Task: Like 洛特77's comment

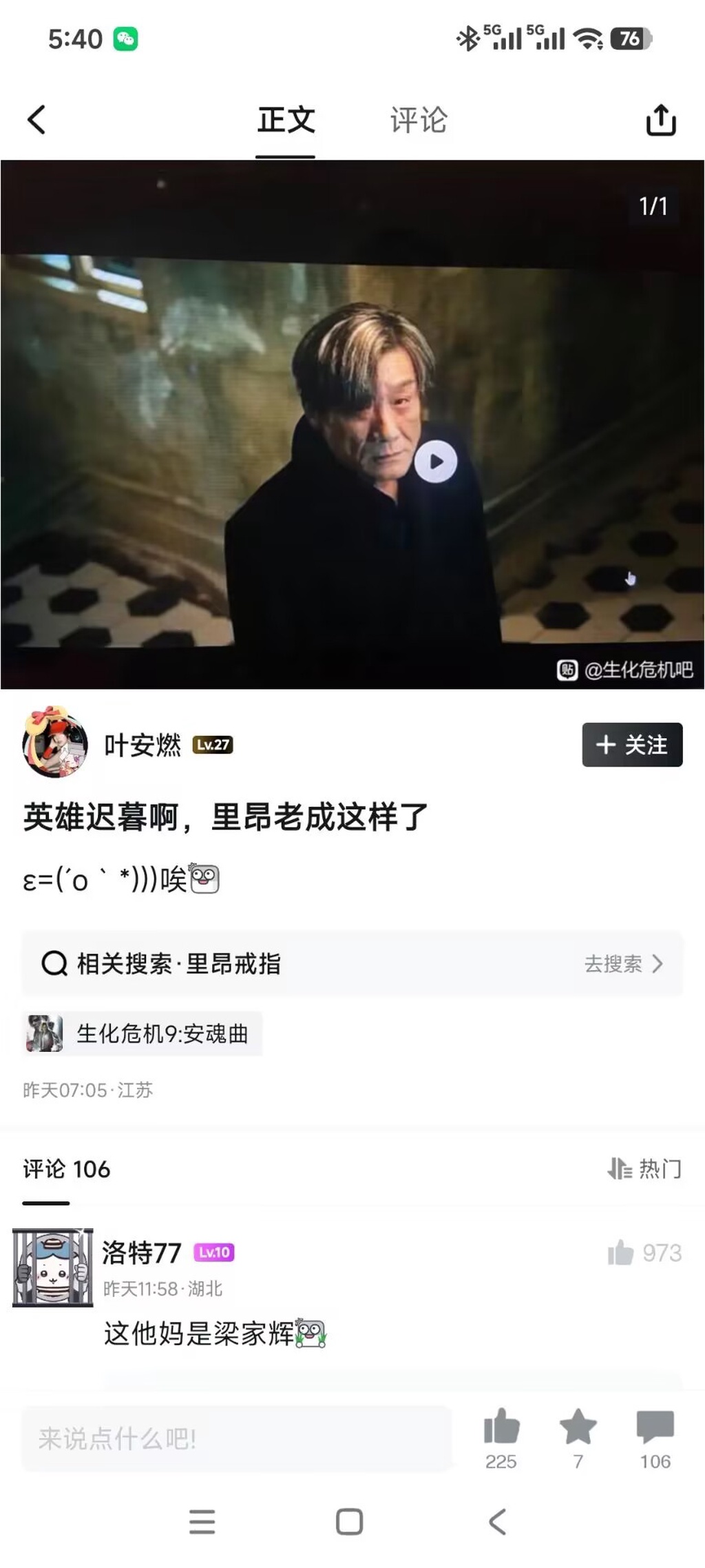Action: pos(621,1252)
